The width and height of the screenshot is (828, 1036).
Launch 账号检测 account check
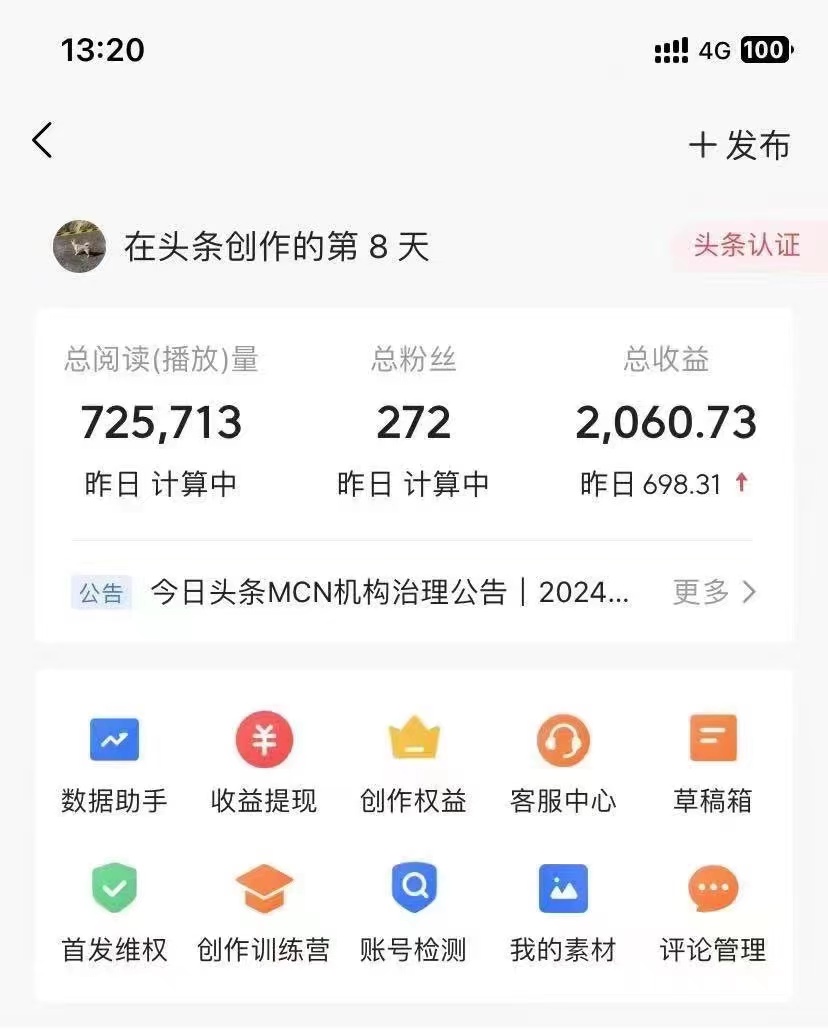pyautogui.click(x=413, y=910)
